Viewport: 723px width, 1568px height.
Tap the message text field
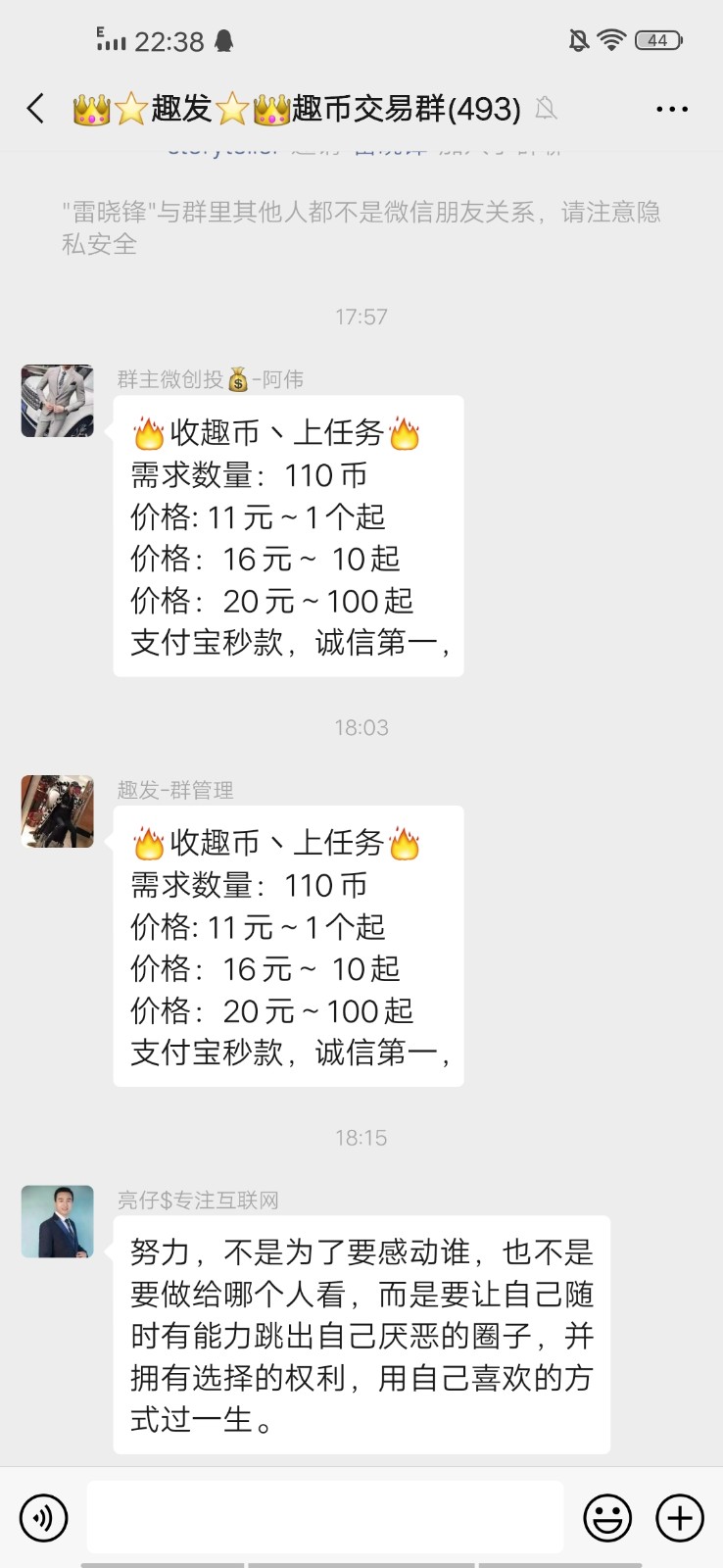pyautogui.click(x=324, y=1517)
